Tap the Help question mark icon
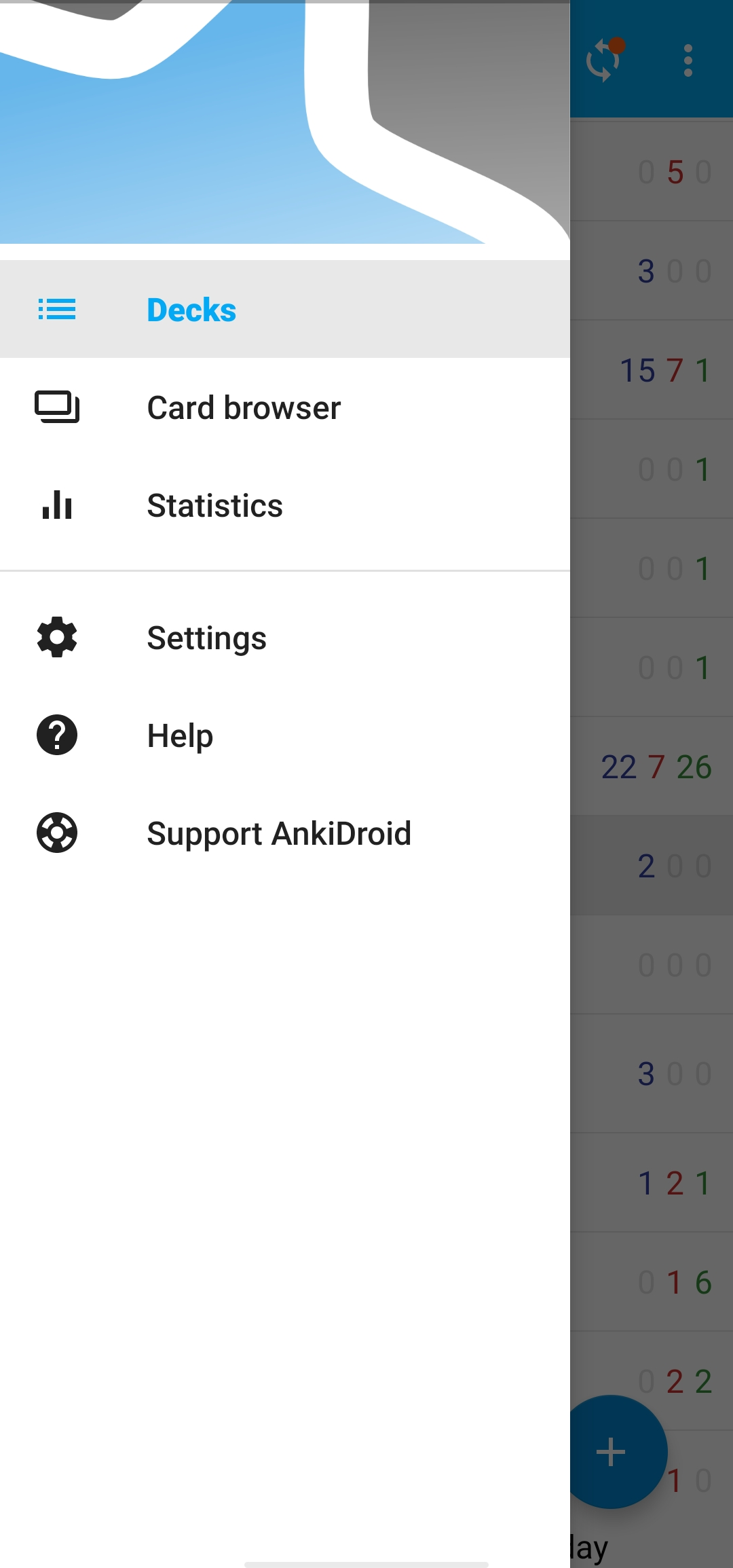Image resolution: width=733 pixels, height=1568 pixels. click(56, 735)
